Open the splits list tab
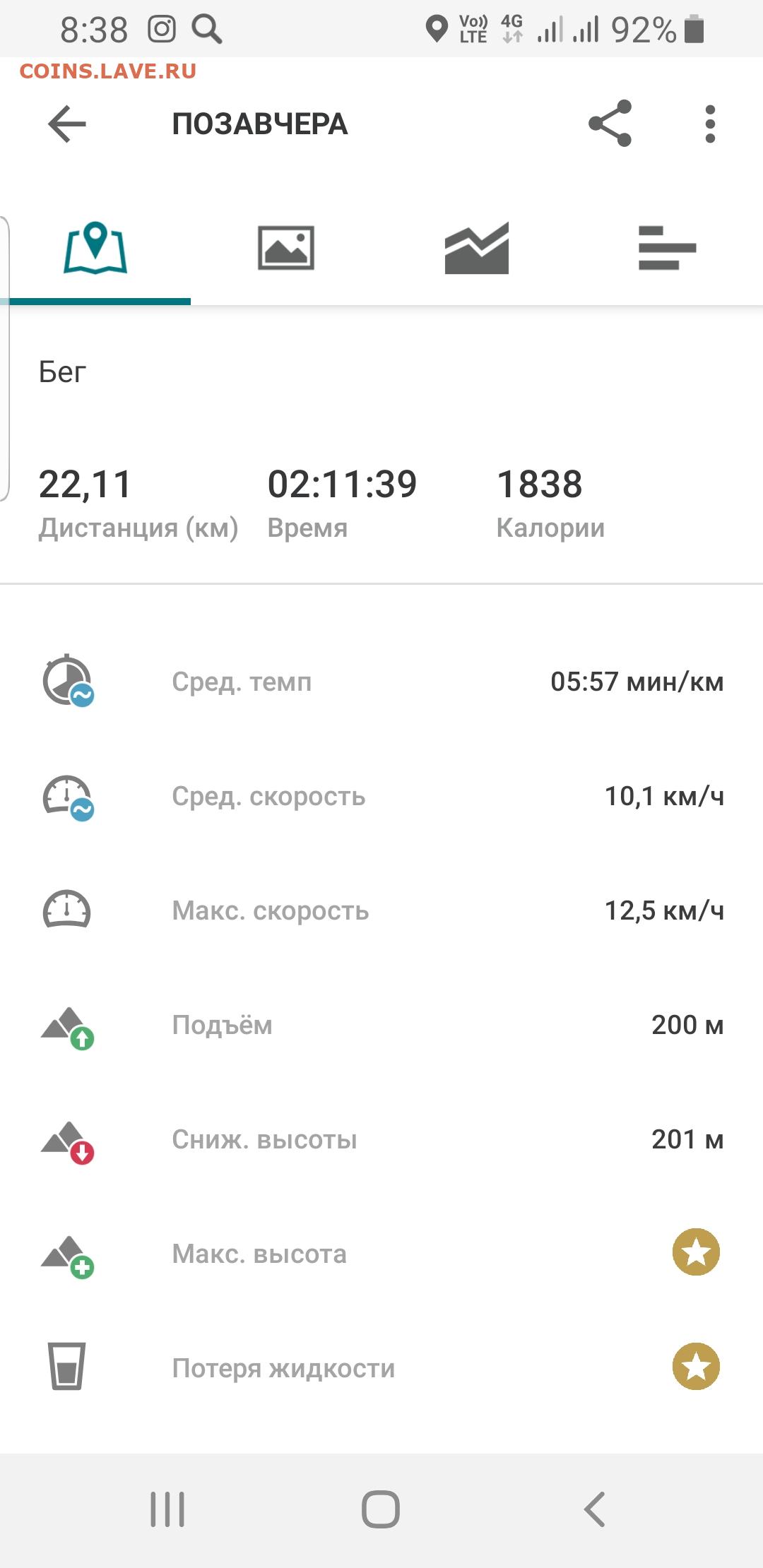Image resolution: width=763 pixels, height=1568 pixels. [x=667, y=248]
